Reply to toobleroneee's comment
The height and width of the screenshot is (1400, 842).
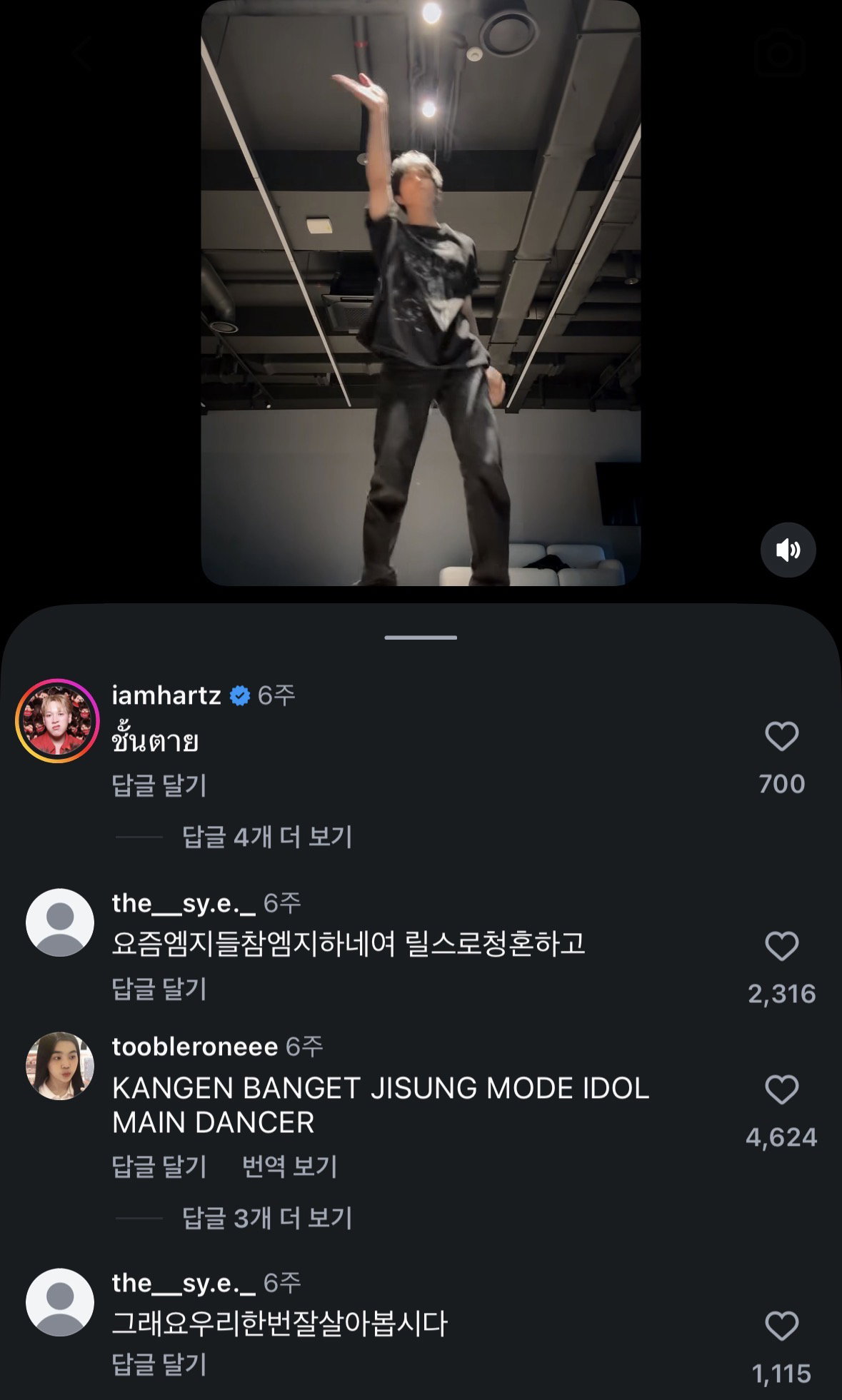[x=159, y=1167]
